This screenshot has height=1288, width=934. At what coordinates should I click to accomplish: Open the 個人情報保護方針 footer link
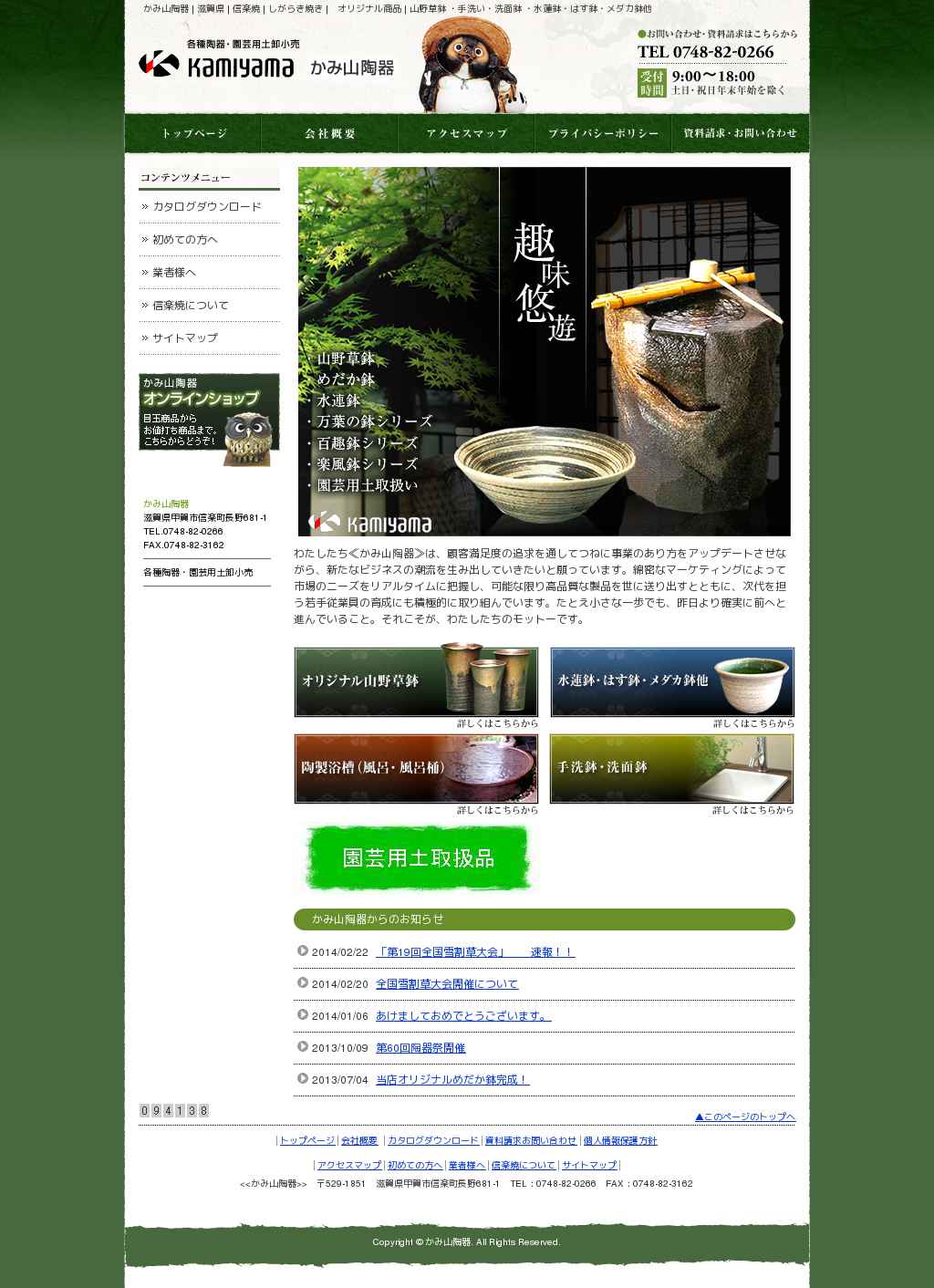[x=620, y=1141]
